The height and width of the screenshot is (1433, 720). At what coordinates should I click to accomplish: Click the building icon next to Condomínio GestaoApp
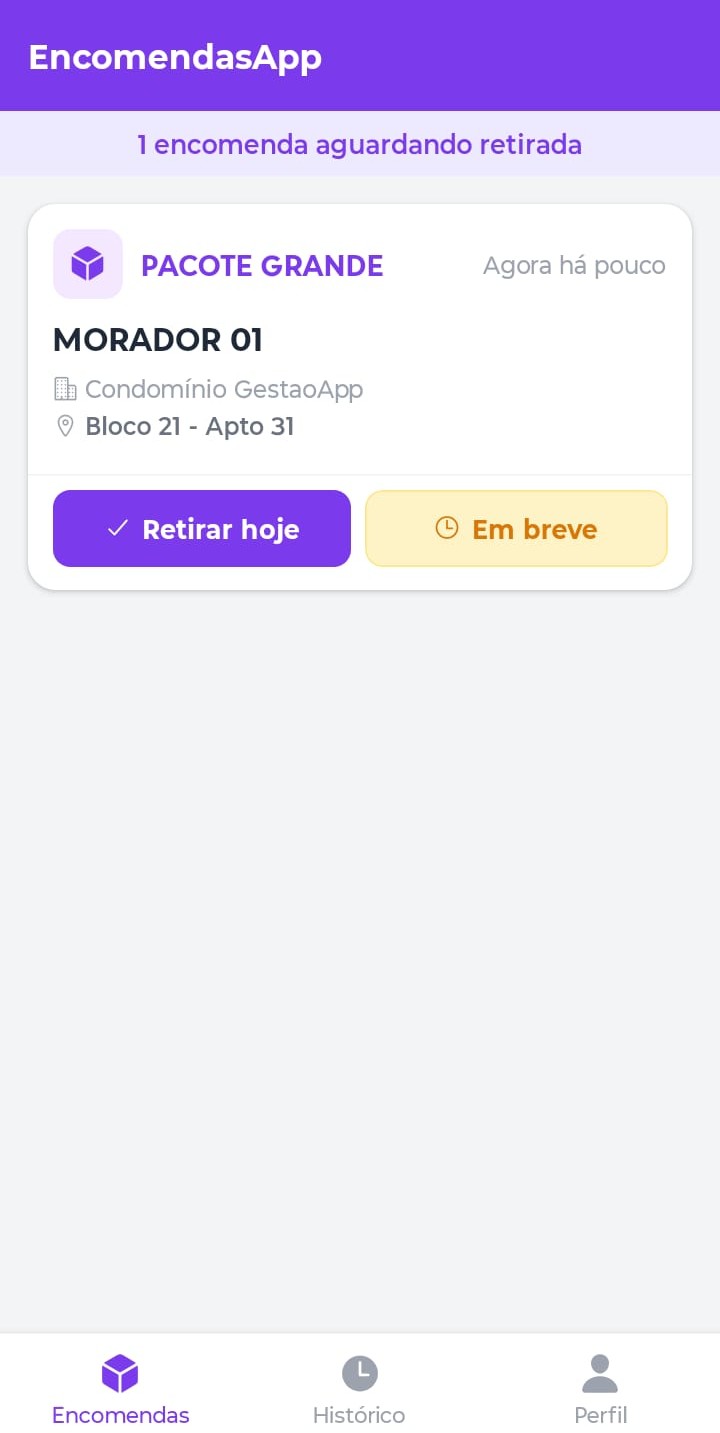65,388
